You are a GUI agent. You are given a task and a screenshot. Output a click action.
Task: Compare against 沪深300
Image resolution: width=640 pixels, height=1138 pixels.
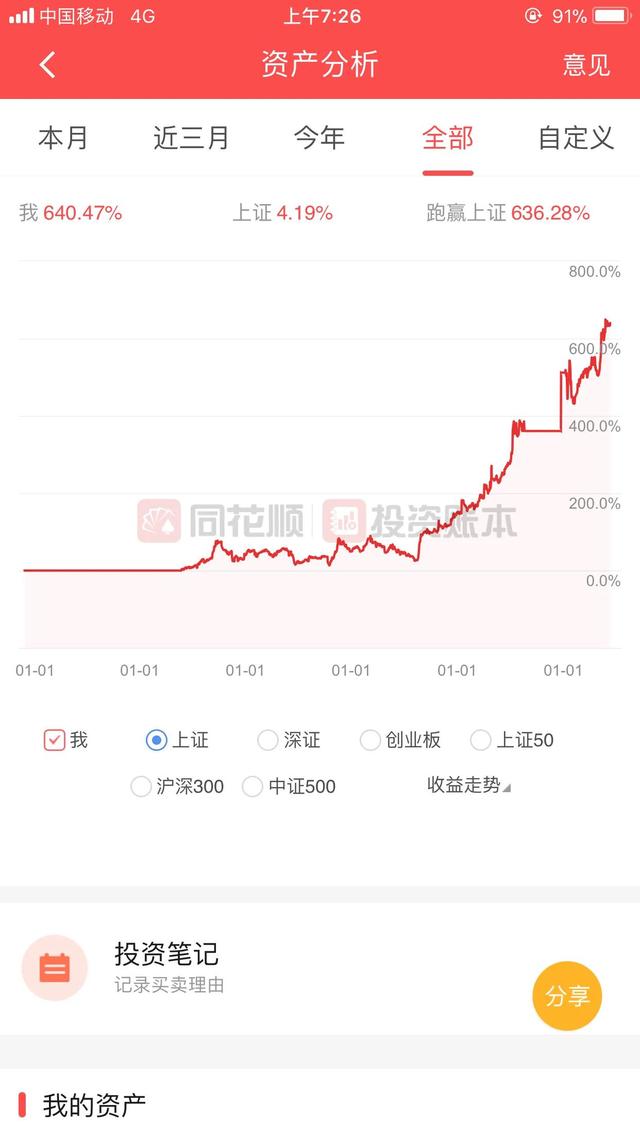point(141,787)
